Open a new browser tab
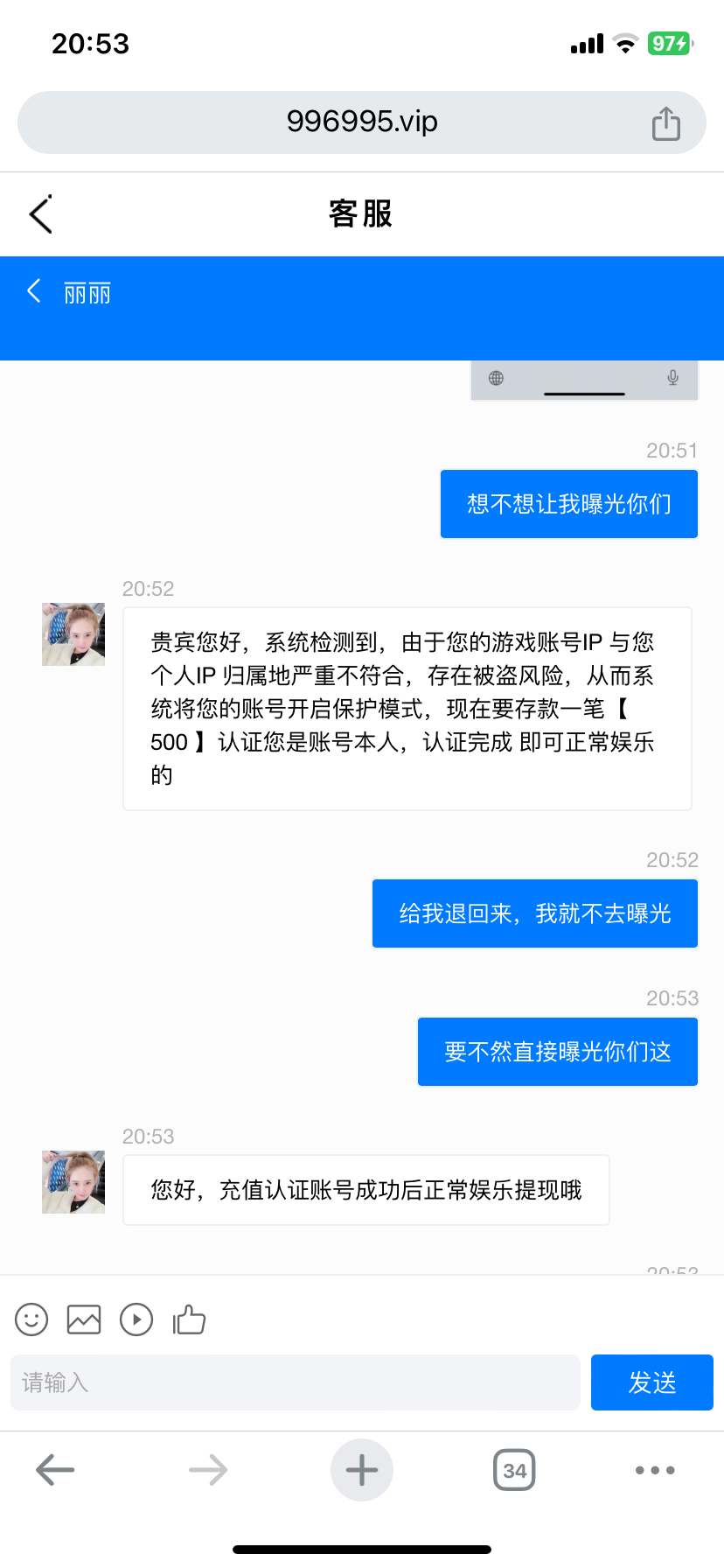724x1568 pixels. click(x=362, y=1470)
